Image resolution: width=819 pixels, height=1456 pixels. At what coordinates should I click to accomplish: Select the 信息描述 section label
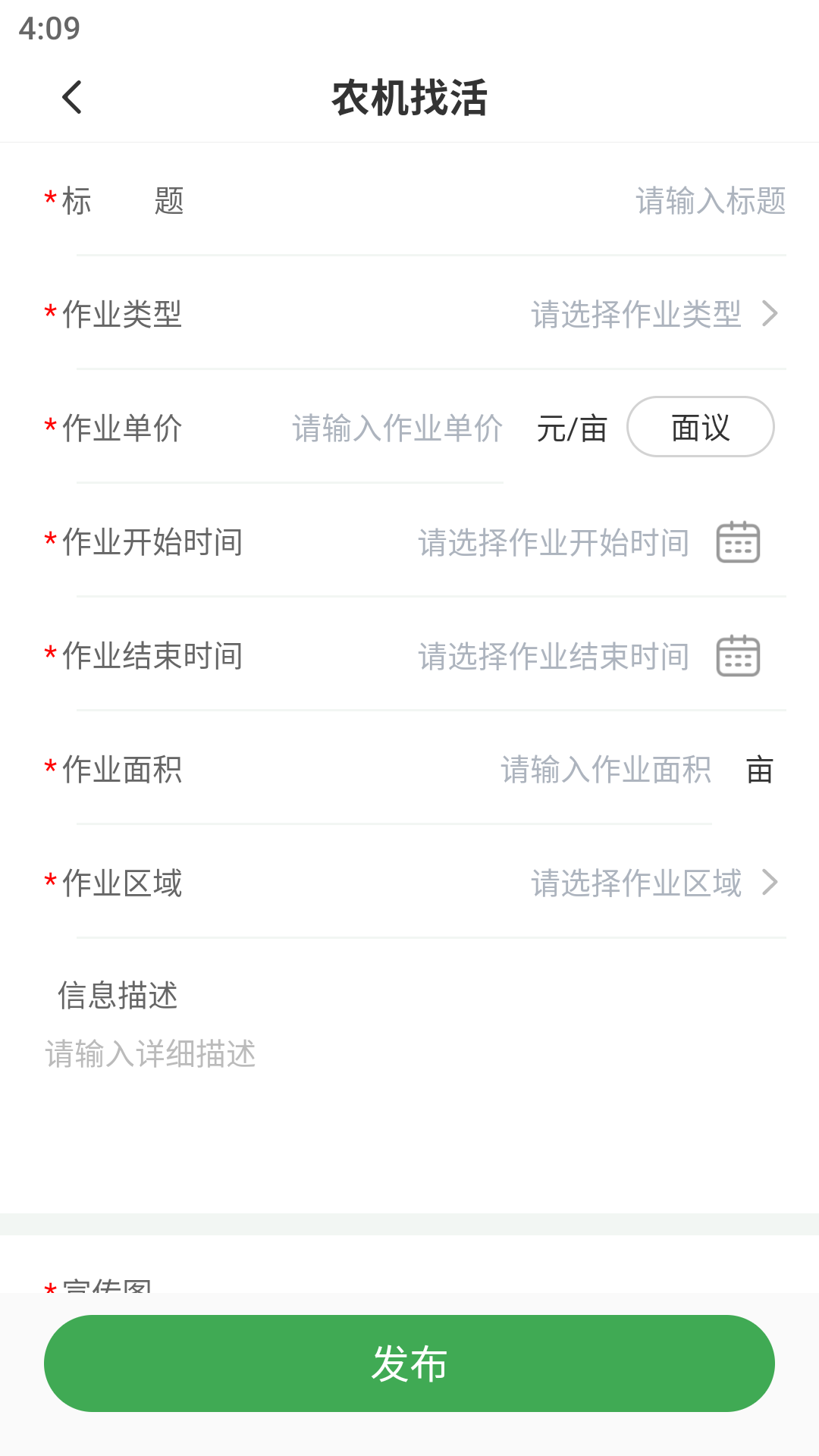[x=118, y=996]
